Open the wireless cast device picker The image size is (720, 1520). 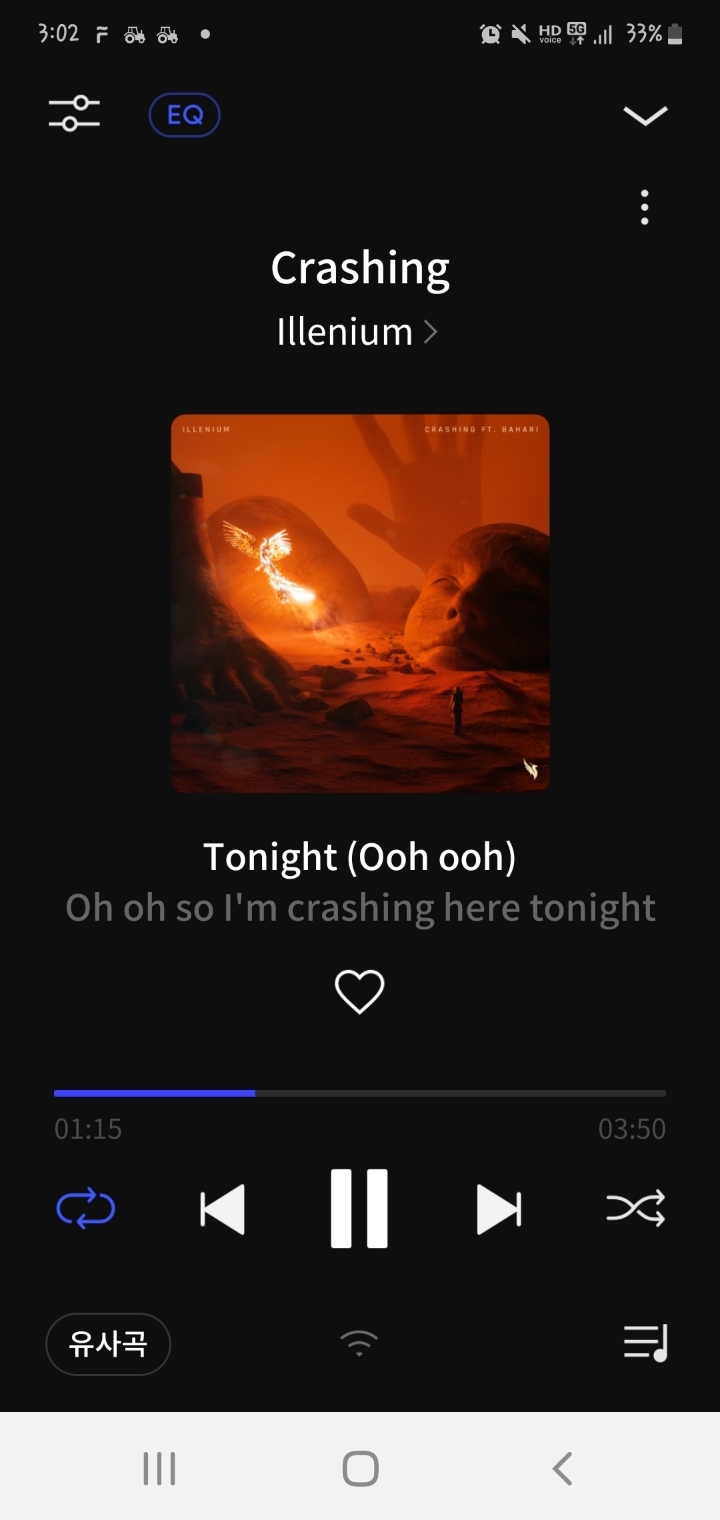pyautogui.click(x=359, y=1343)
